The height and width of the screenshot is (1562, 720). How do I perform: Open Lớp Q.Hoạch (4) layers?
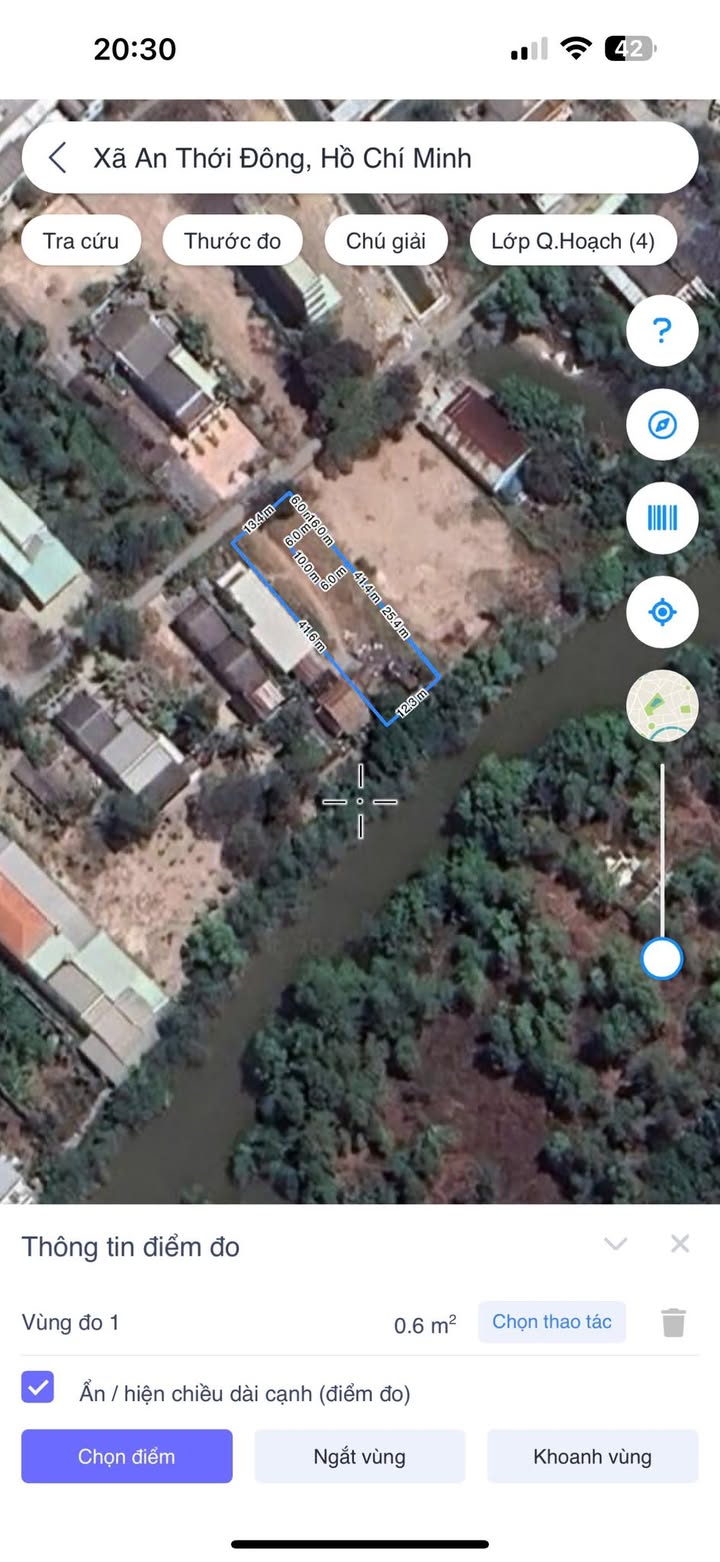point(573,241)
